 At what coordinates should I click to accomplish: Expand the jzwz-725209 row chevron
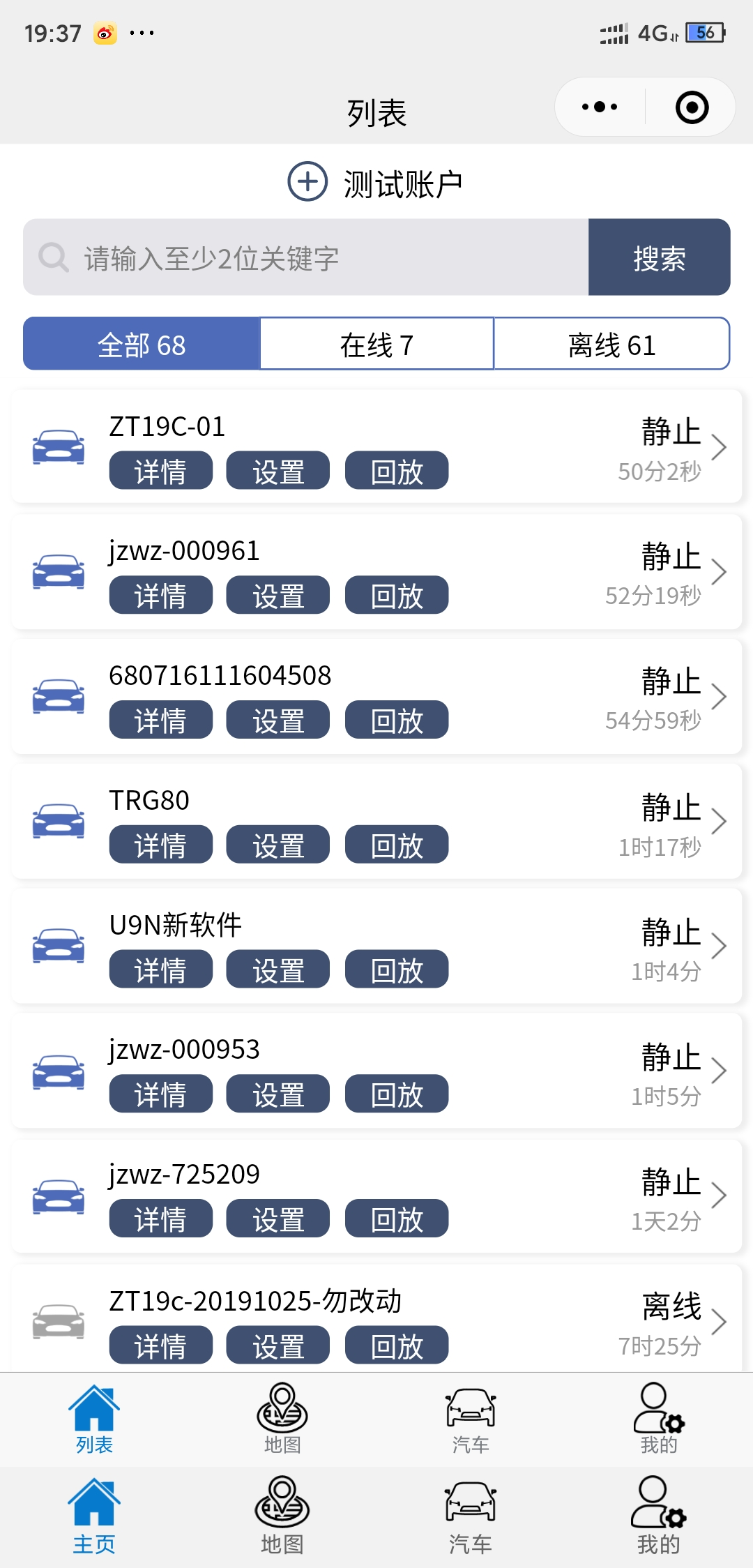pos(719,1196)
